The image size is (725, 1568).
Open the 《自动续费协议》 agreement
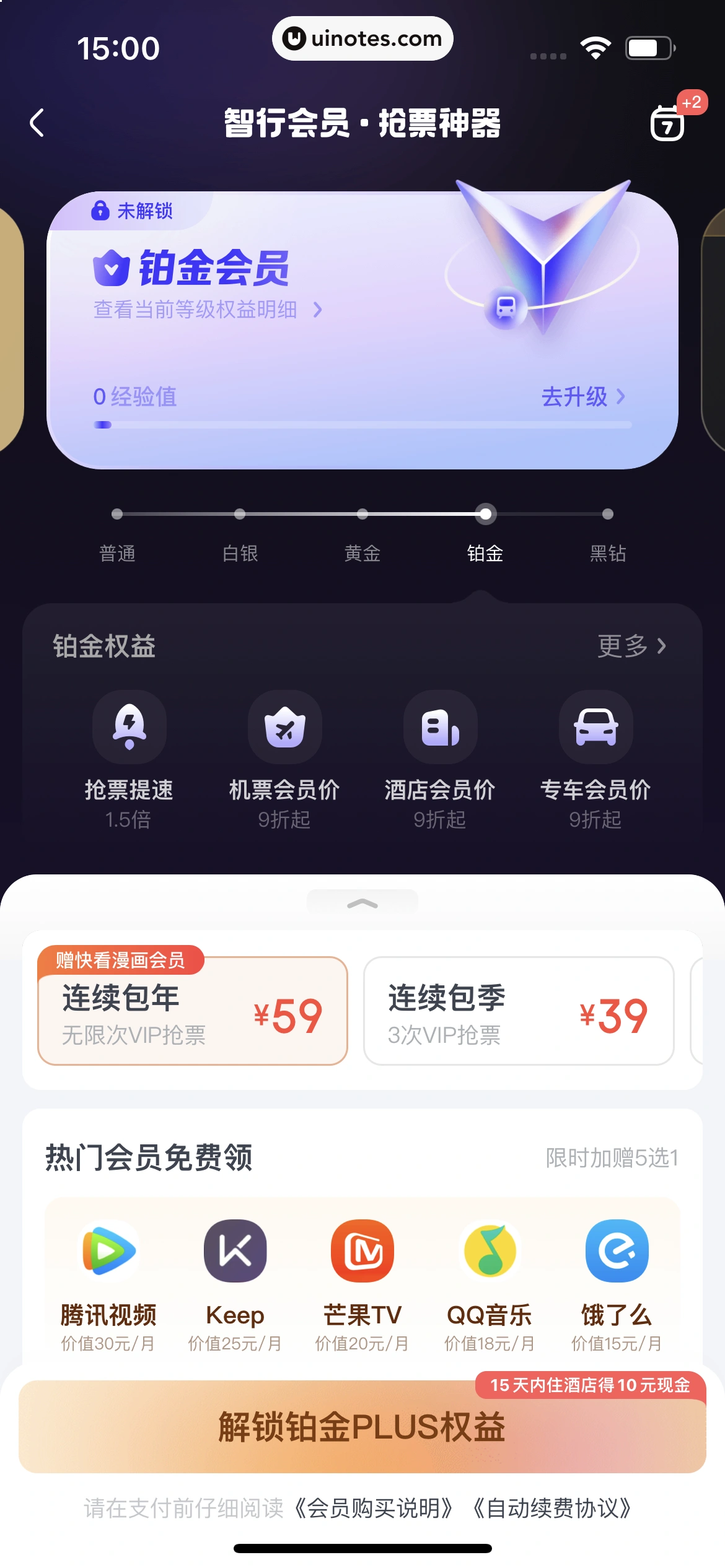551,1508
